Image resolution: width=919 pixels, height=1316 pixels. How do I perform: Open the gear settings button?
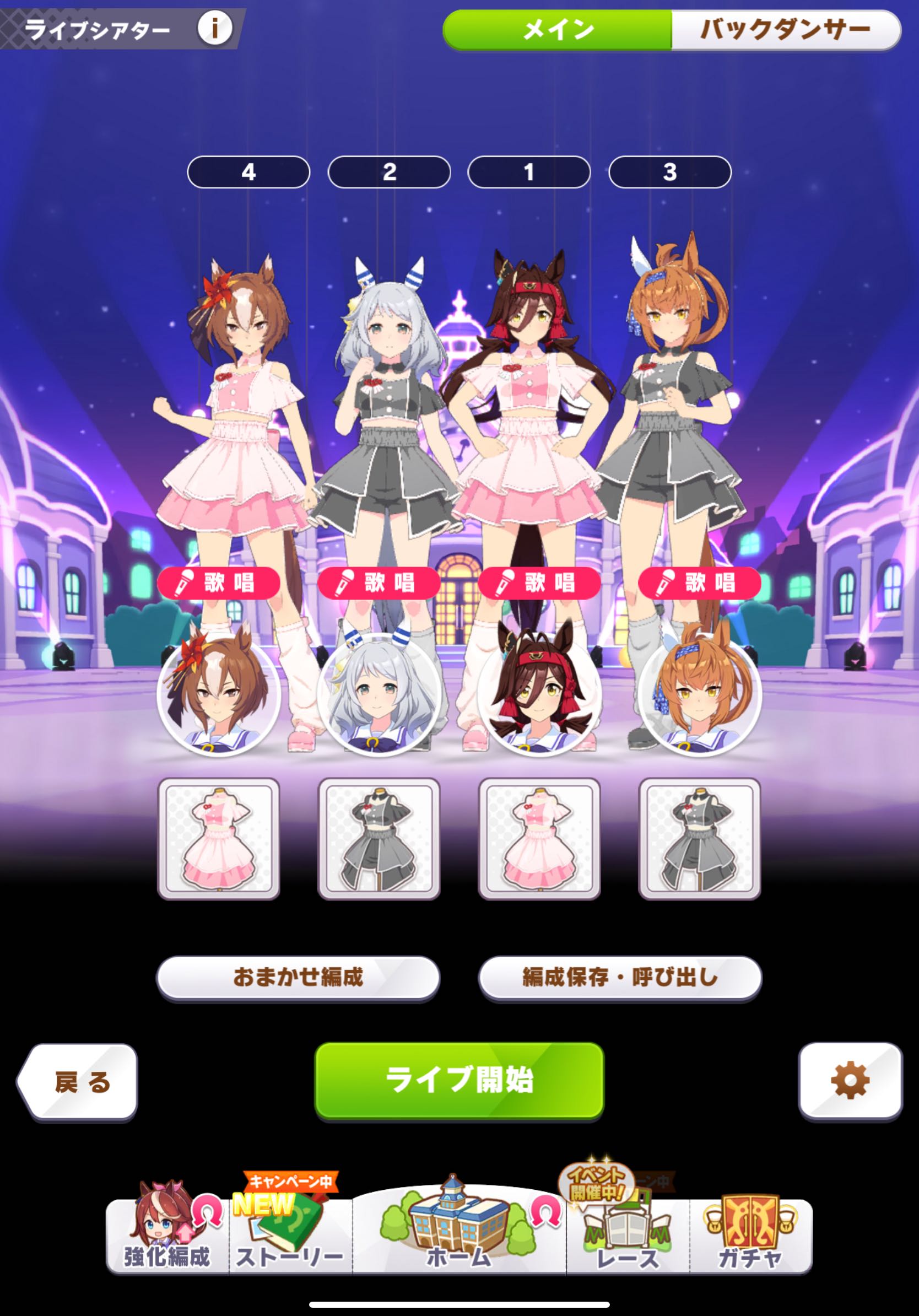(x=850, y=1080)
